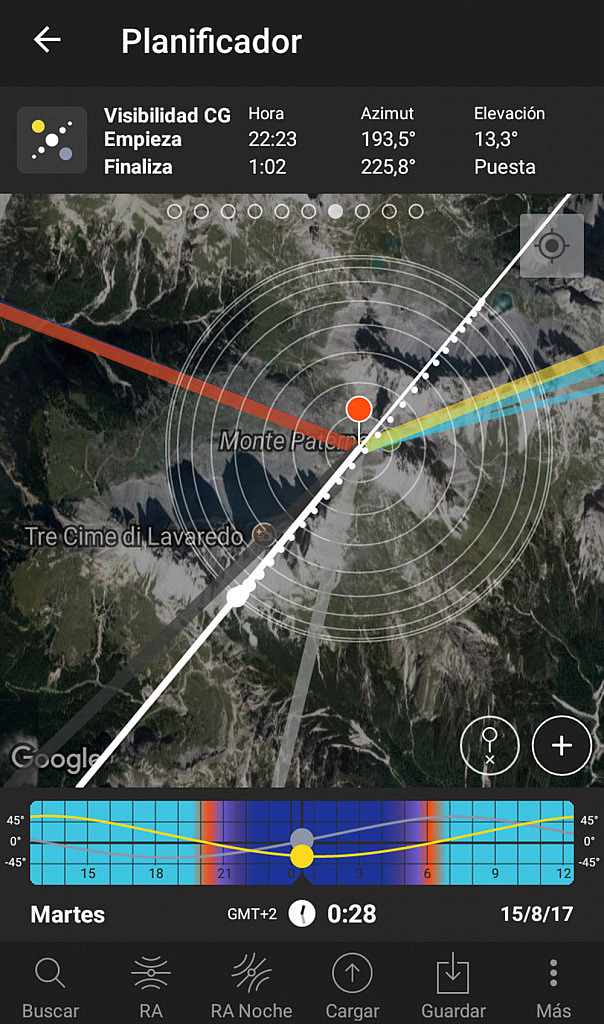
Task: Center map on my location
Action: (551, 245)
